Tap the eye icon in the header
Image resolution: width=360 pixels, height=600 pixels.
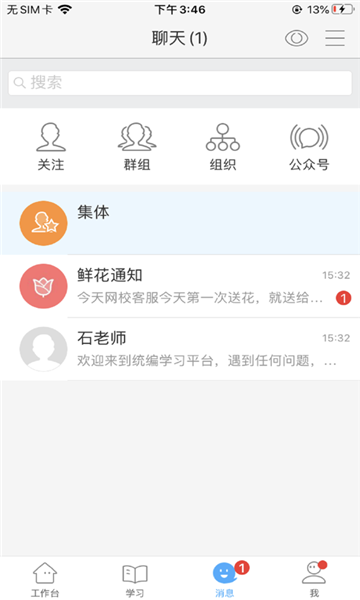tap(296, 38)
